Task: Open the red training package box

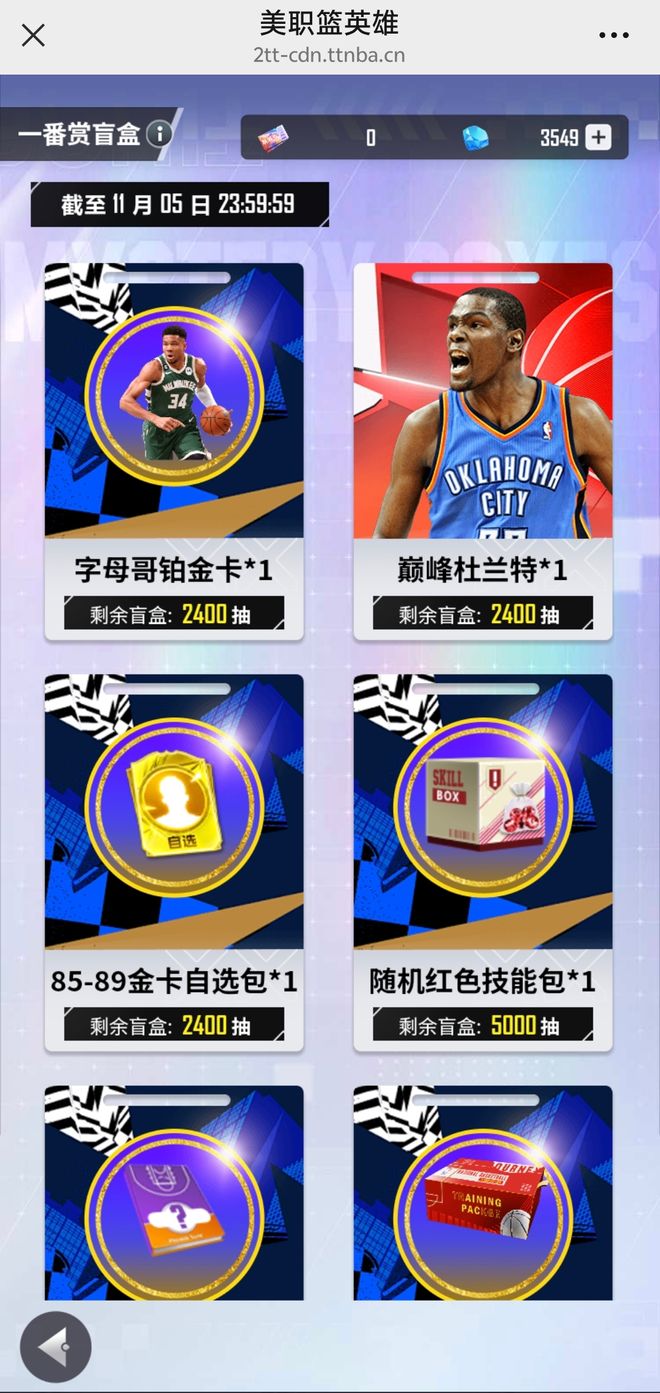Action: coord(482,1195)
